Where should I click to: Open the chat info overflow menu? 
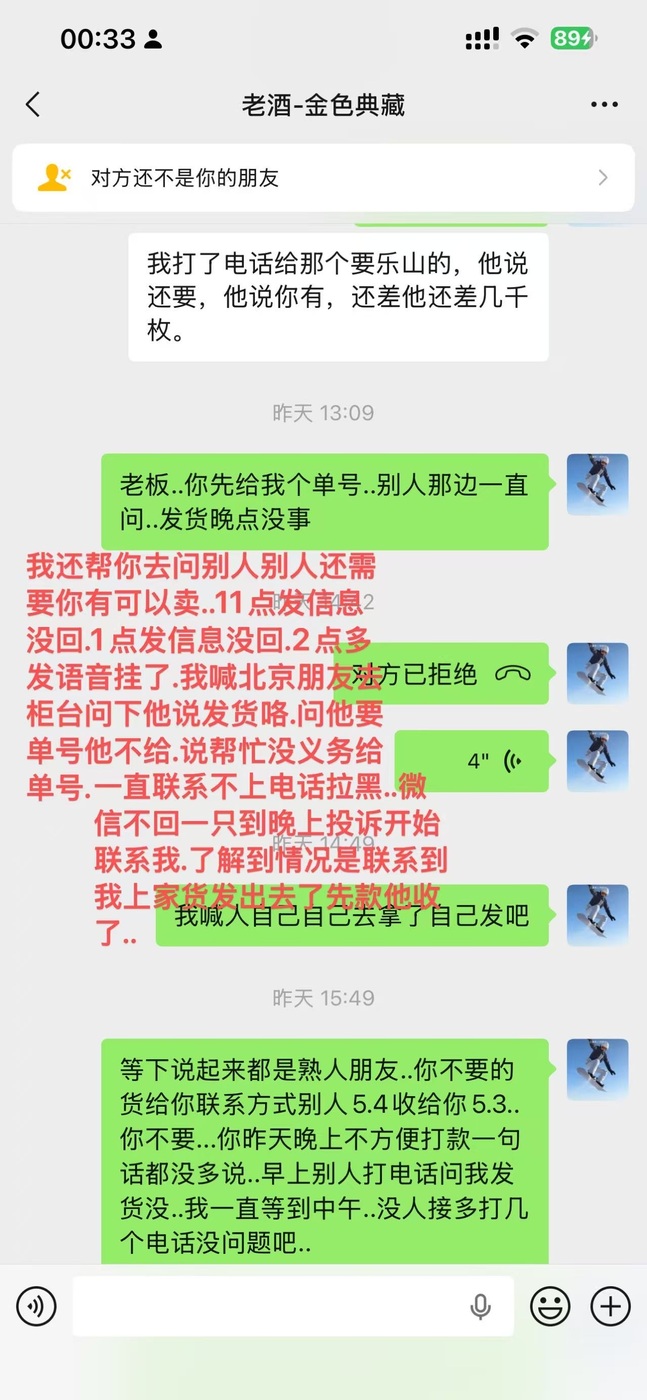(604, 104)
